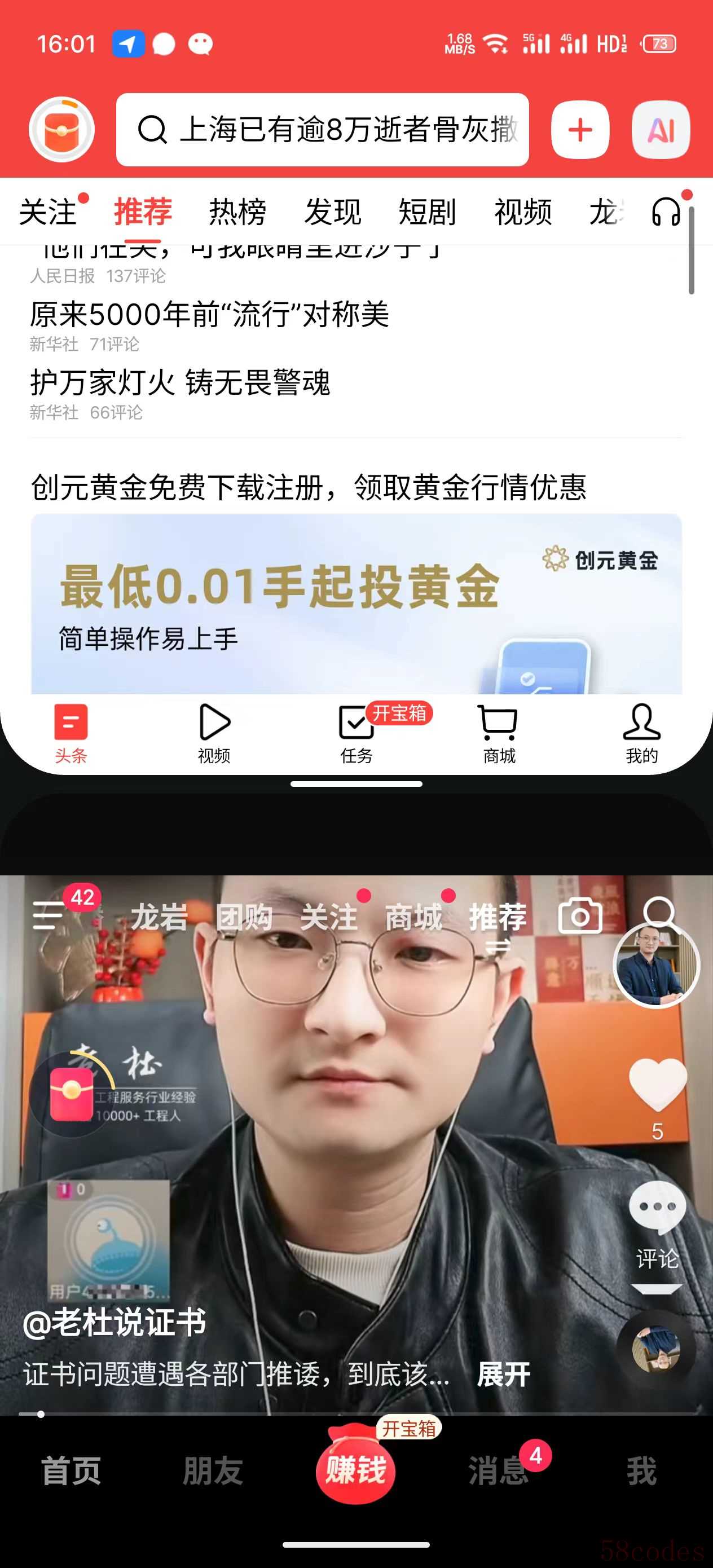Viewport: 713px width, 1568px height.
Task: Open the headphone listening icon
Action: (x=667, y=212)
